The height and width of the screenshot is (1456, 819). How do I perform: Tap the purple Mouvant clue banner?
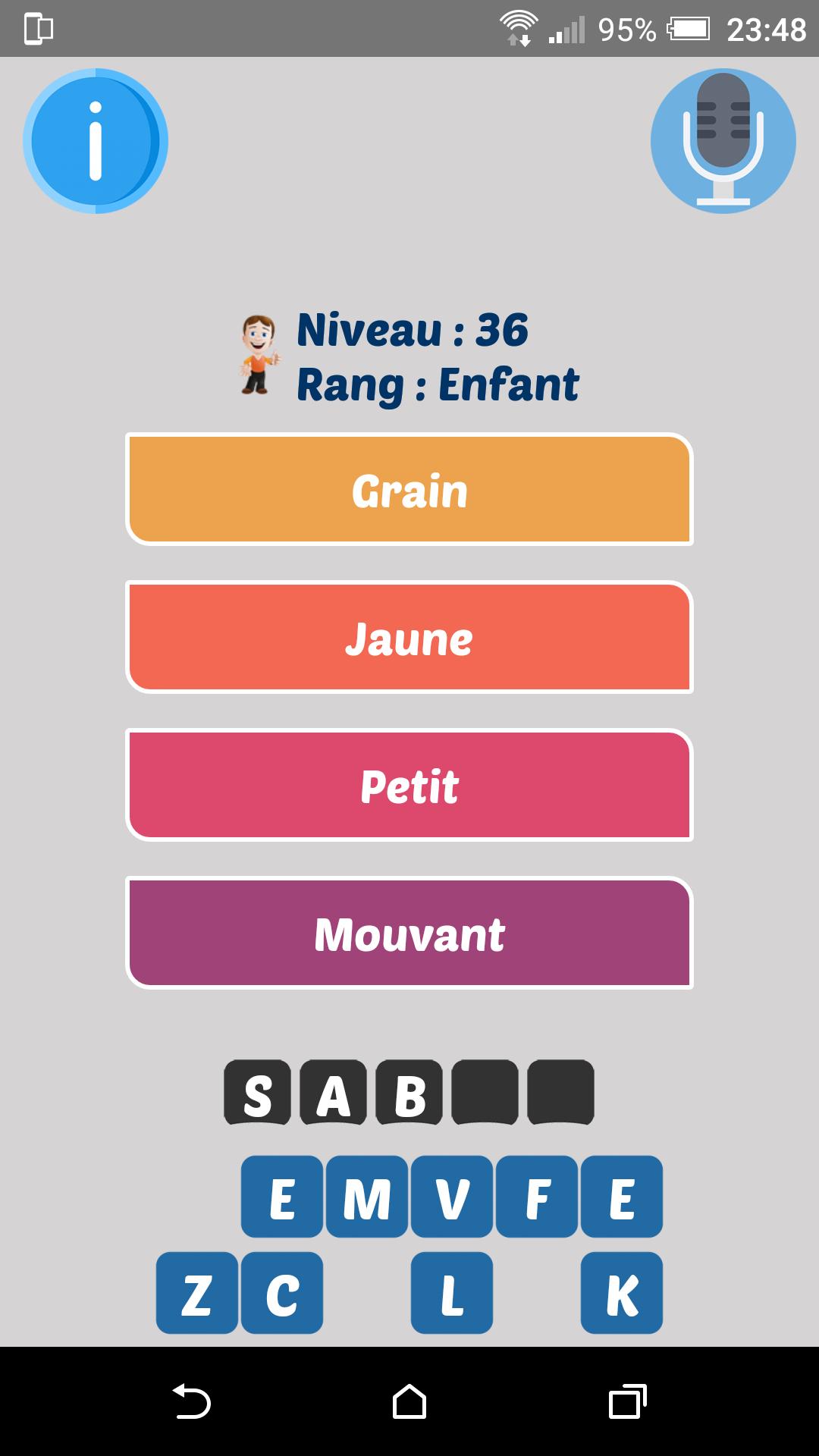[x=409, y=933]
